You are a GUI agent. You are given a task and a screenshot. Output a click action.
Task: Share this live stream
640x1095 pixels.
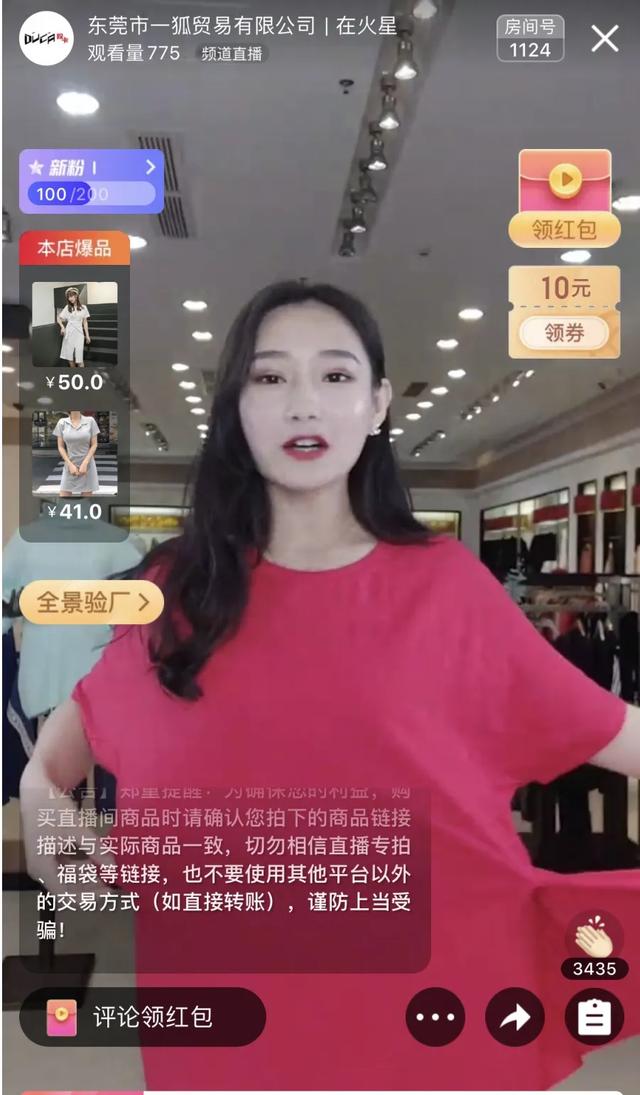[x=514, y=1017]
